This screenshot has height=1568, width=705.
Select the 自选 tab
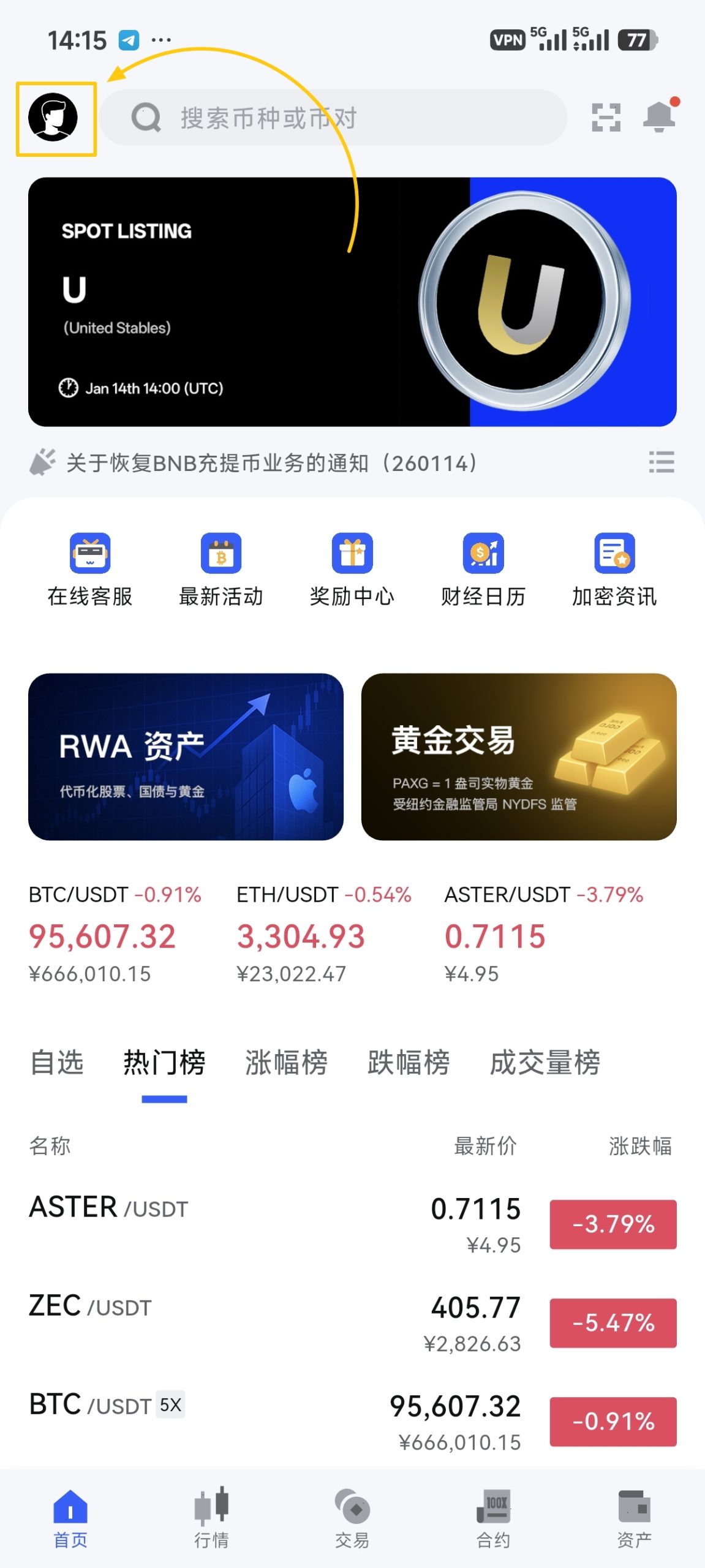pos(57,1063)
